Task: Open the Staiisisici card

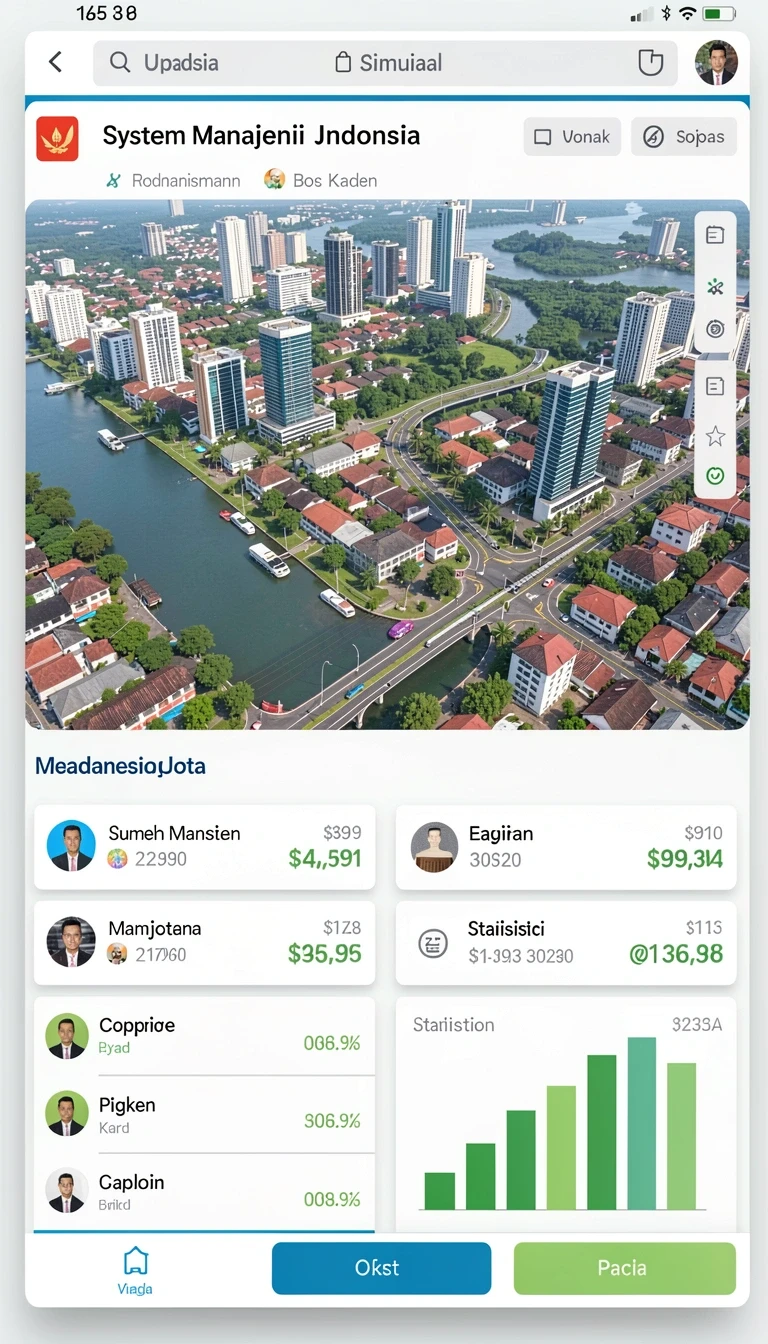Action: [566, 942]
